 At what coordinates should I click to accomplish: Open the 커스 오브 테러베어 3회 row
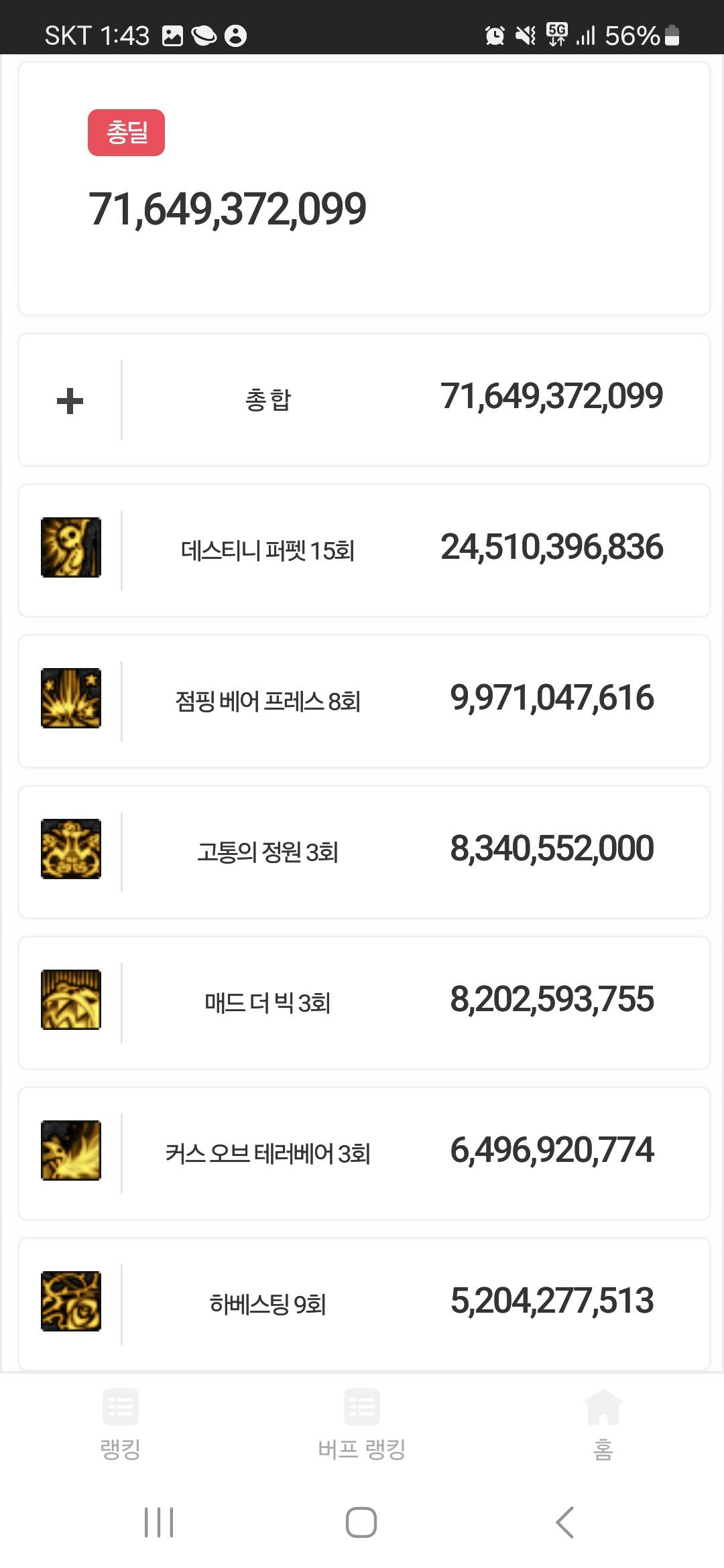[x=363, y=1153]
